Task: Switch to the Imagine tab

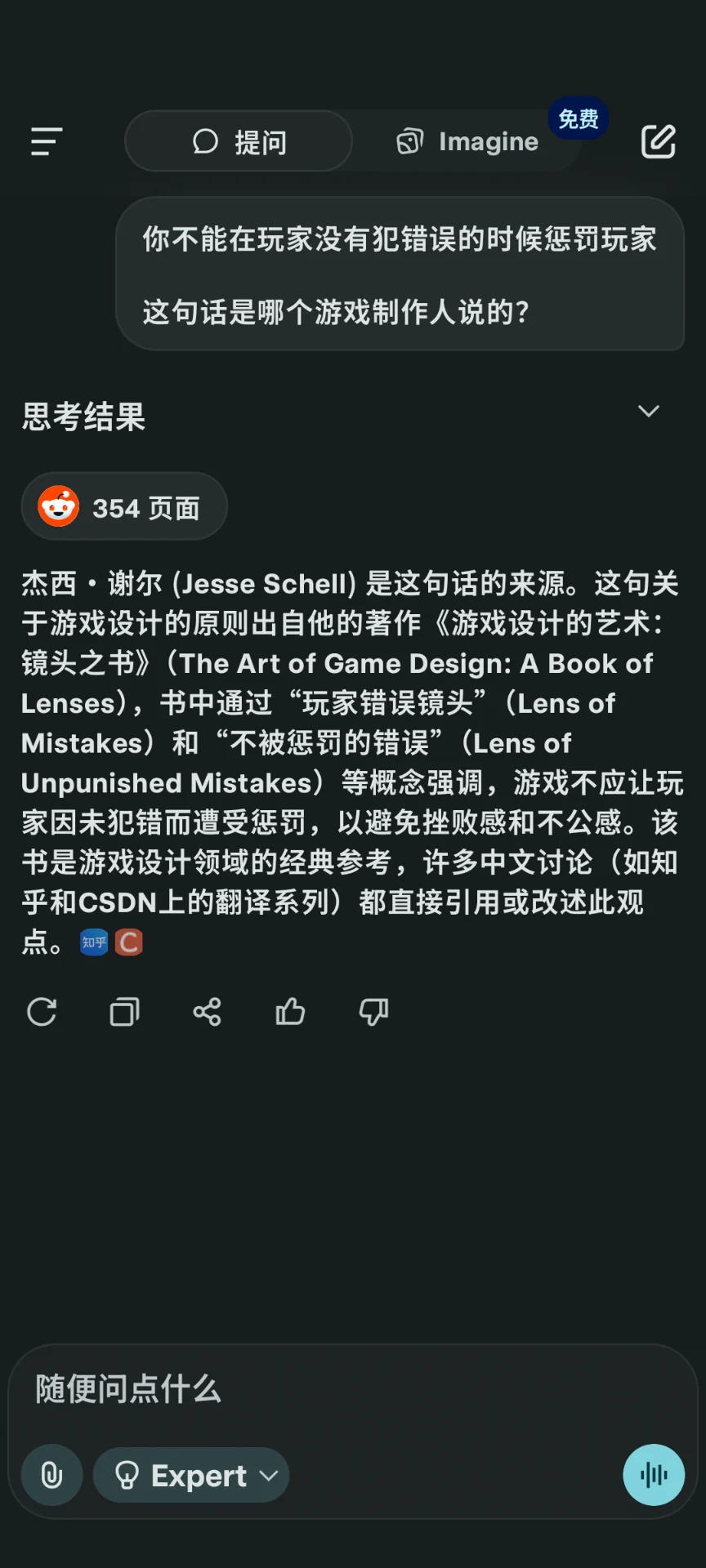Action: pos(468,141)
